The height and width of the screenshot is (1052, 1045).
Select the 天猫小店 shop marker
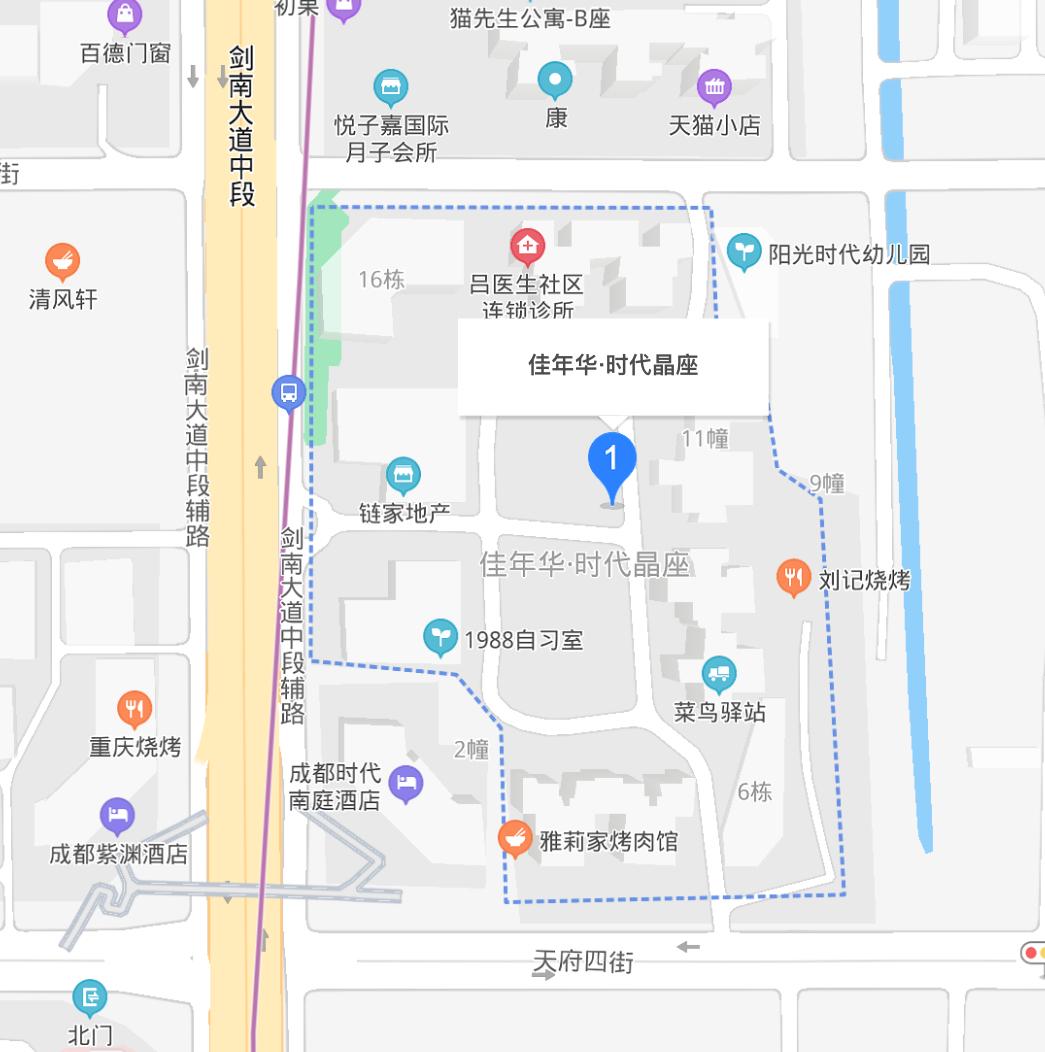coord(714,88)
